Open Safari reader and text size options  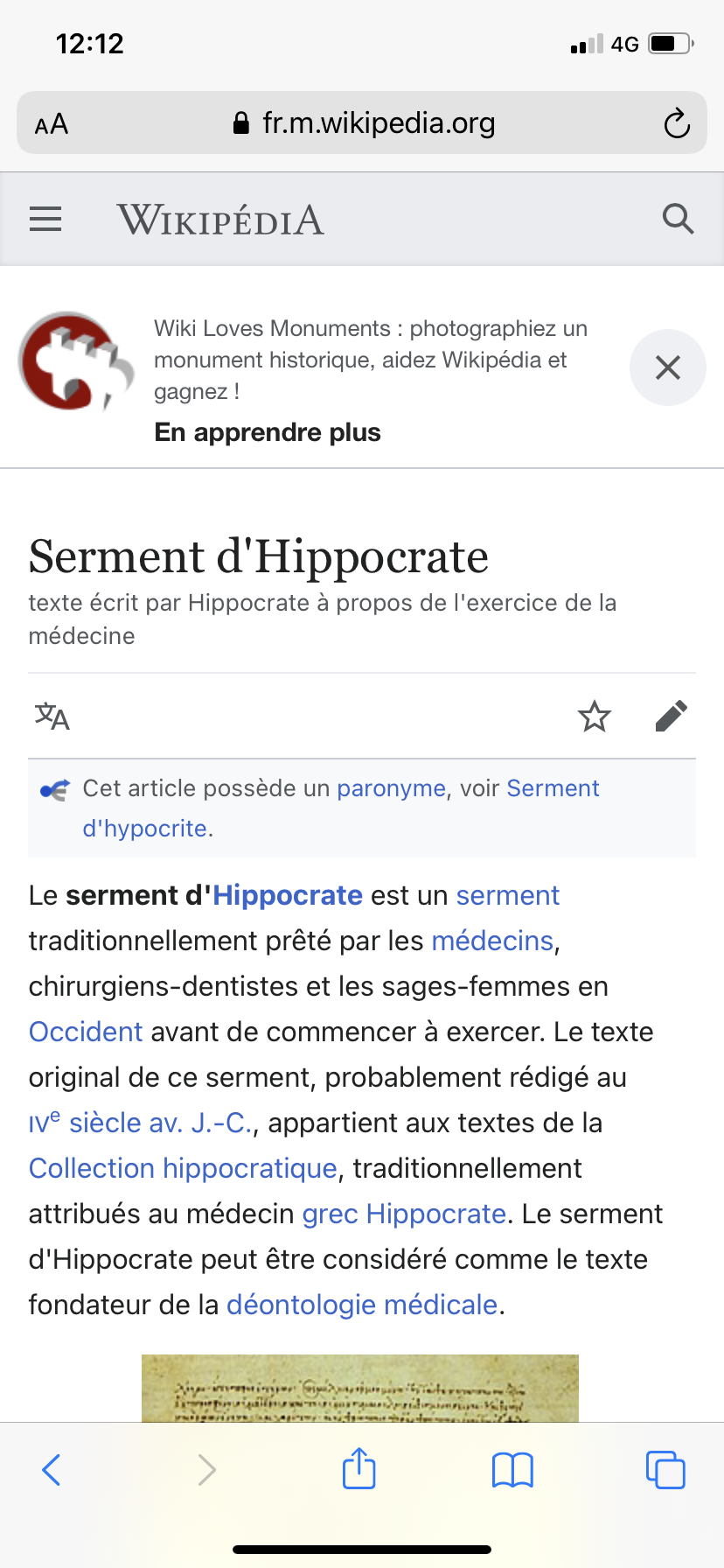52,123
